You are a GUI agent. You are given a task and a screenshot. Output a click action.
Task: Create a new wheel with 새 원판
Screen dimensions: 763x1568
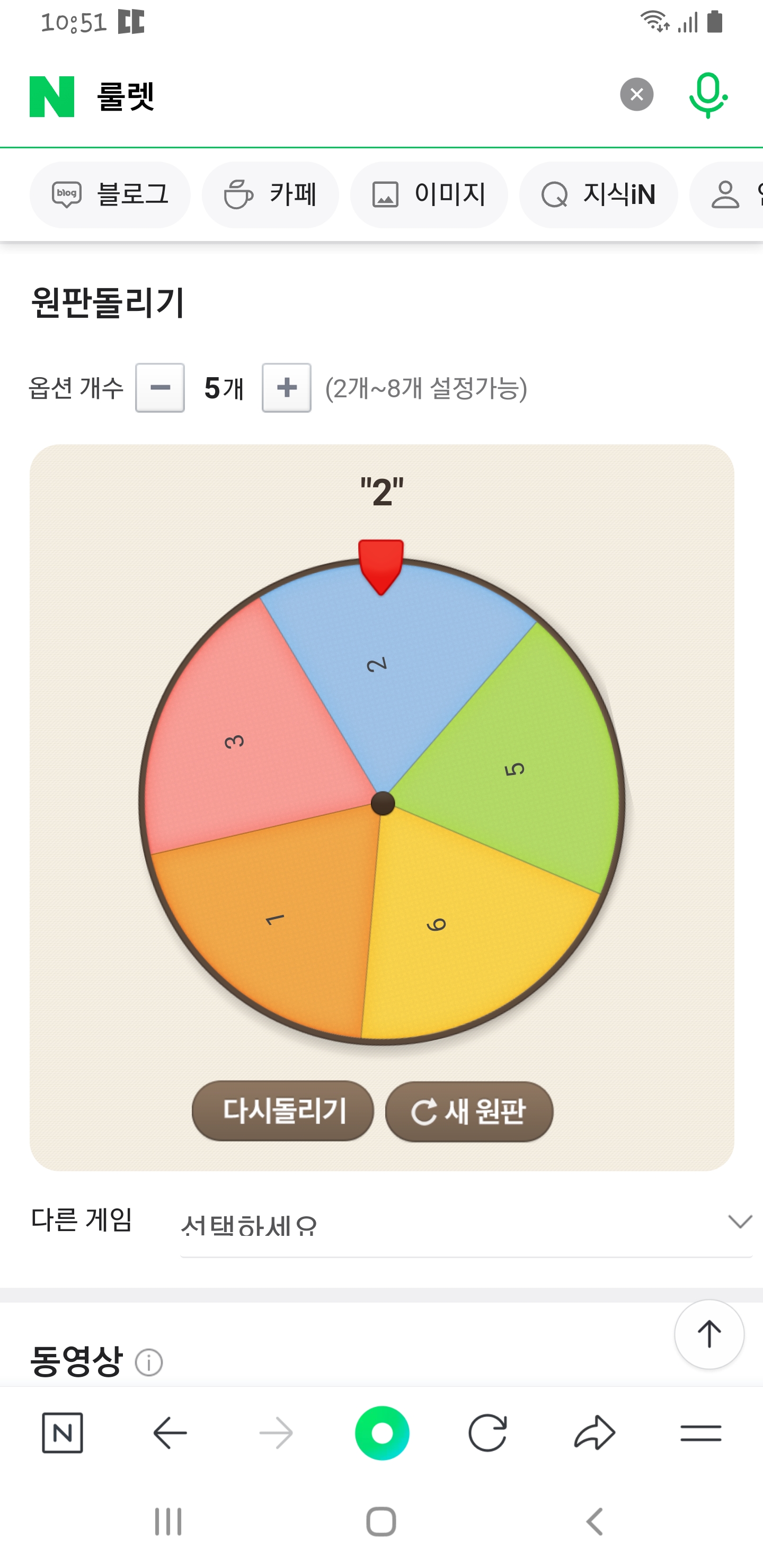tap(469, 1111)
